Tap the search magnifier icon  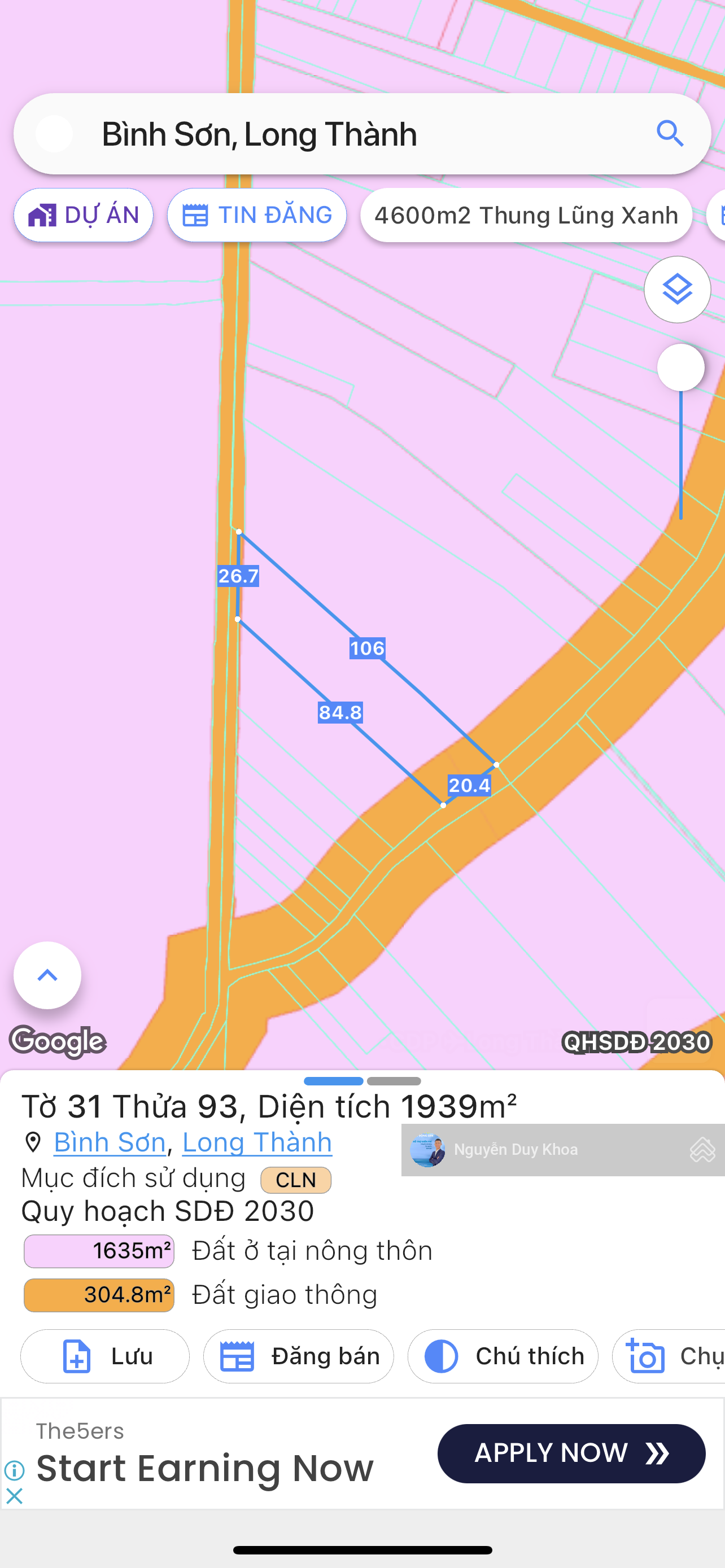[670, 134]
